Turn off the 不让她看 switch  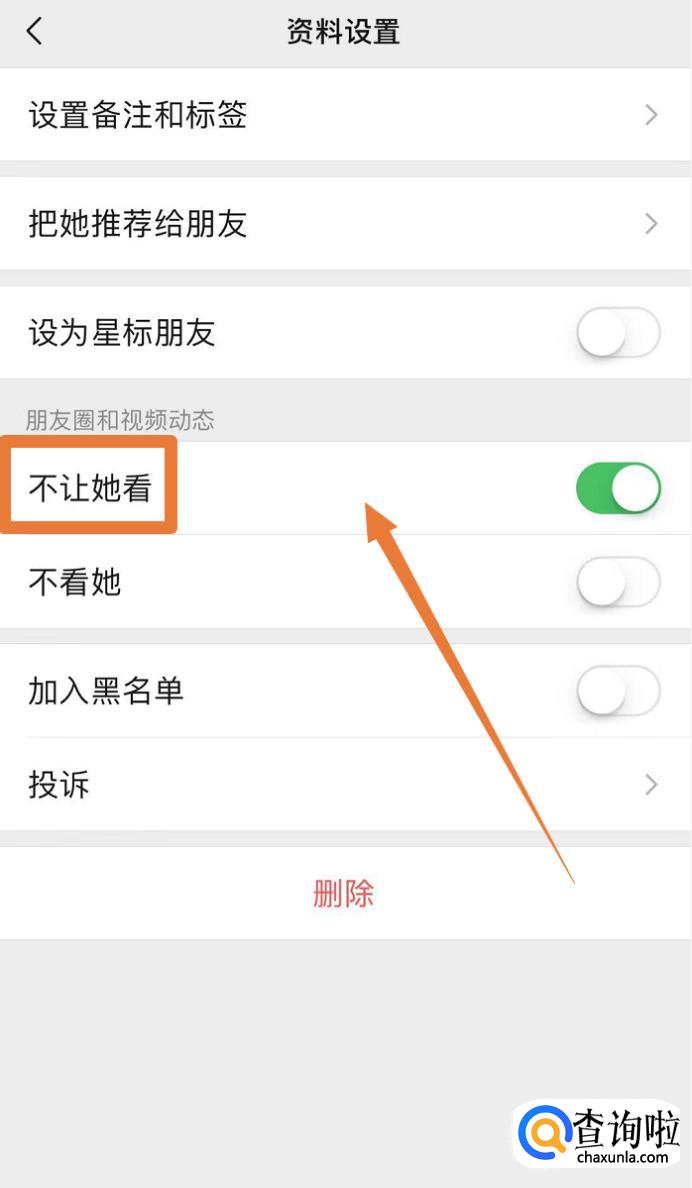618,489
